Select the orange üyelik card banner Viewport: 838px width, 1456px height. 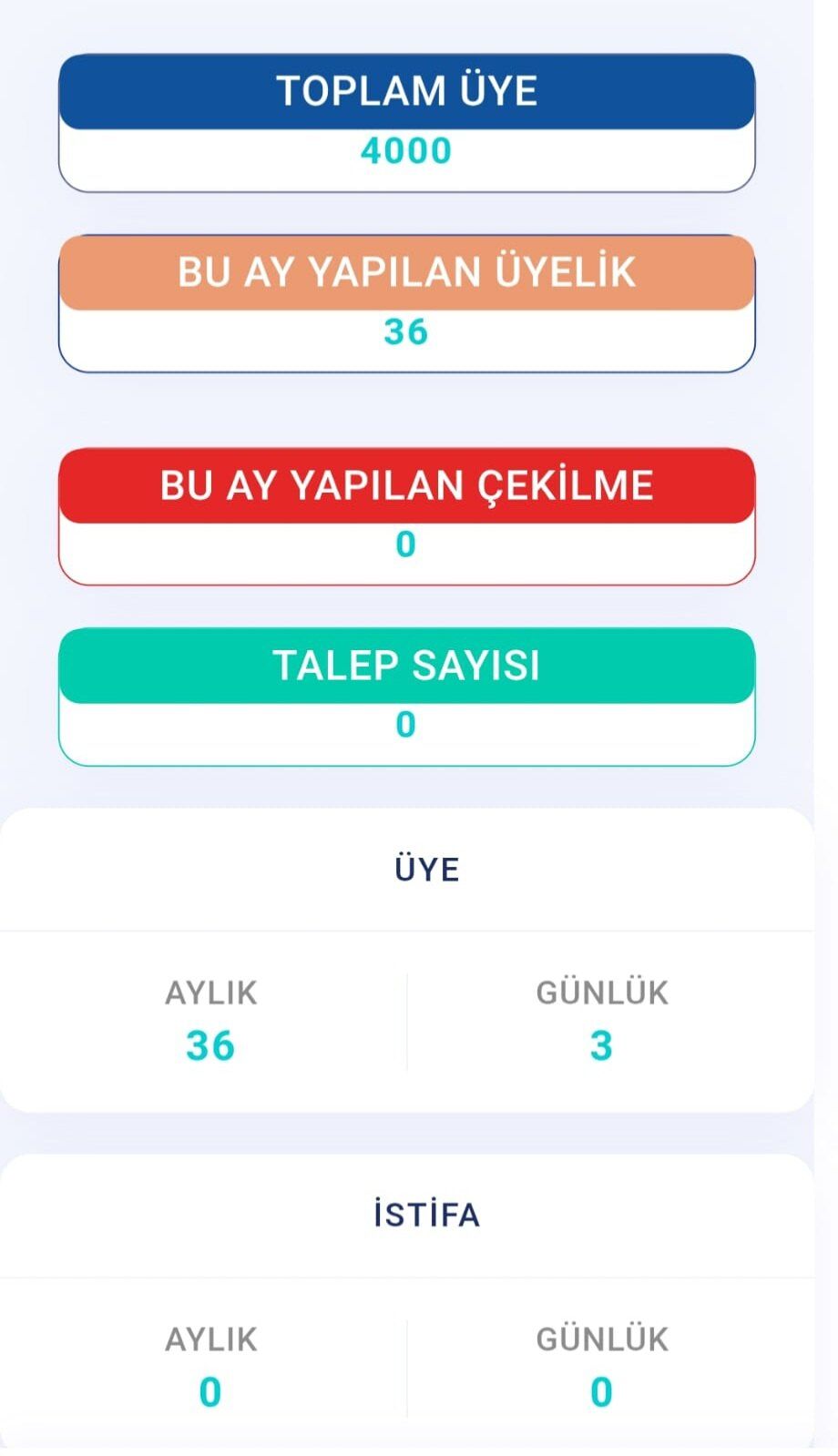407,272
